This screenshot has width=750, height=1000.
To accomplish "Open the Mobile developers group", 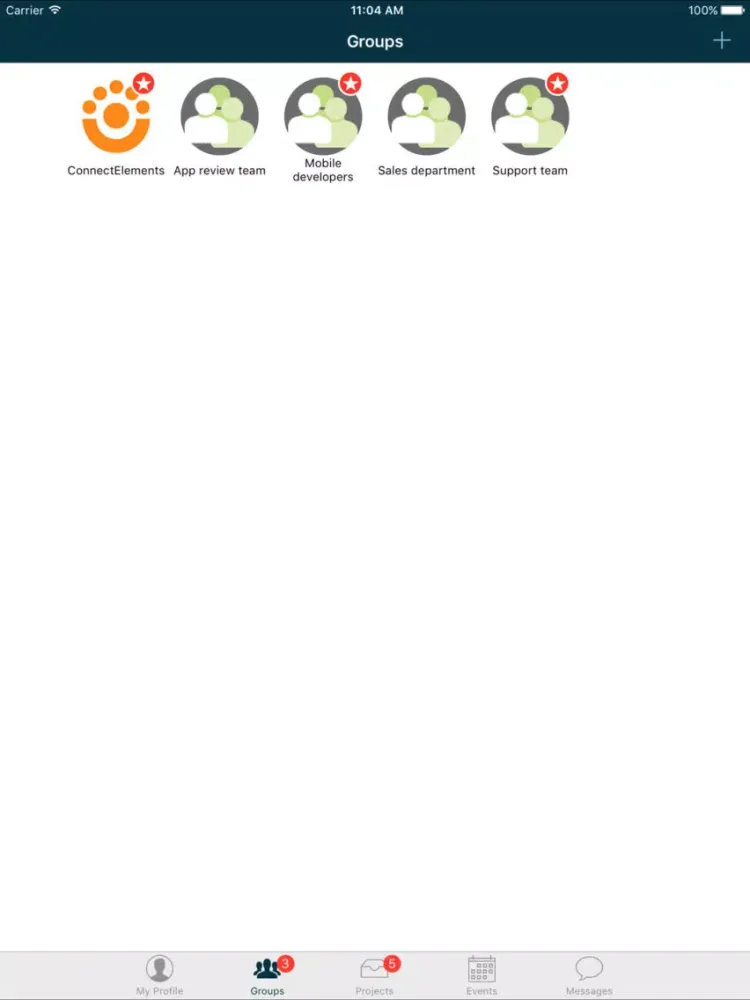I will tap(323, 117).
